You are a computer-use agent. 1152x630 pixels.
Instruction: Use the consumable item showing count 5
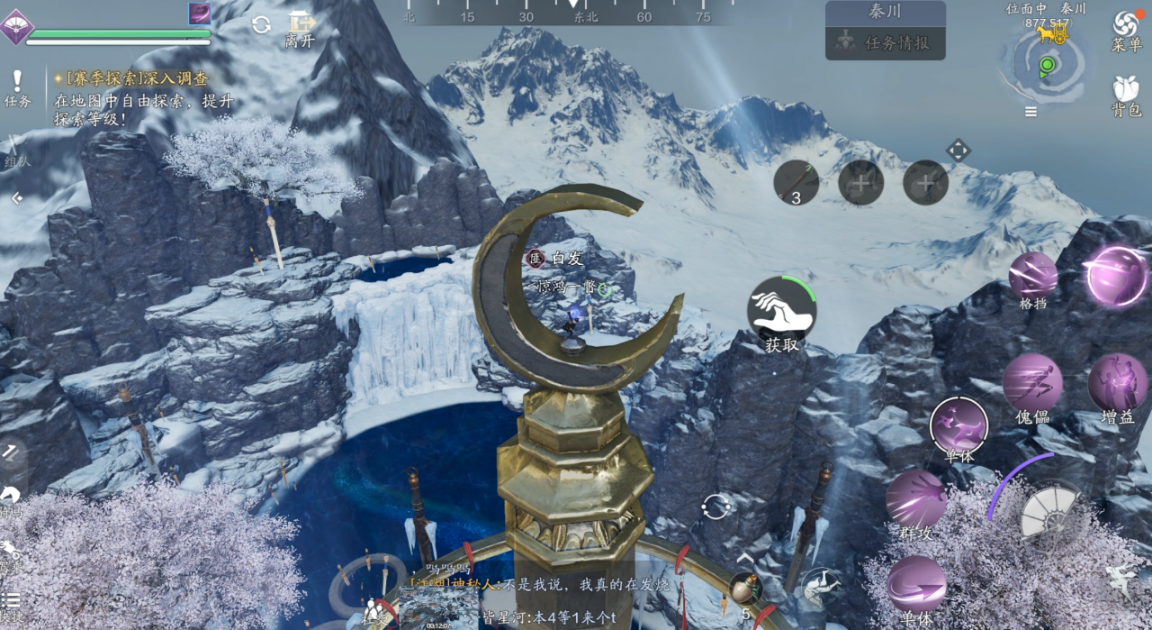point(744,592)
